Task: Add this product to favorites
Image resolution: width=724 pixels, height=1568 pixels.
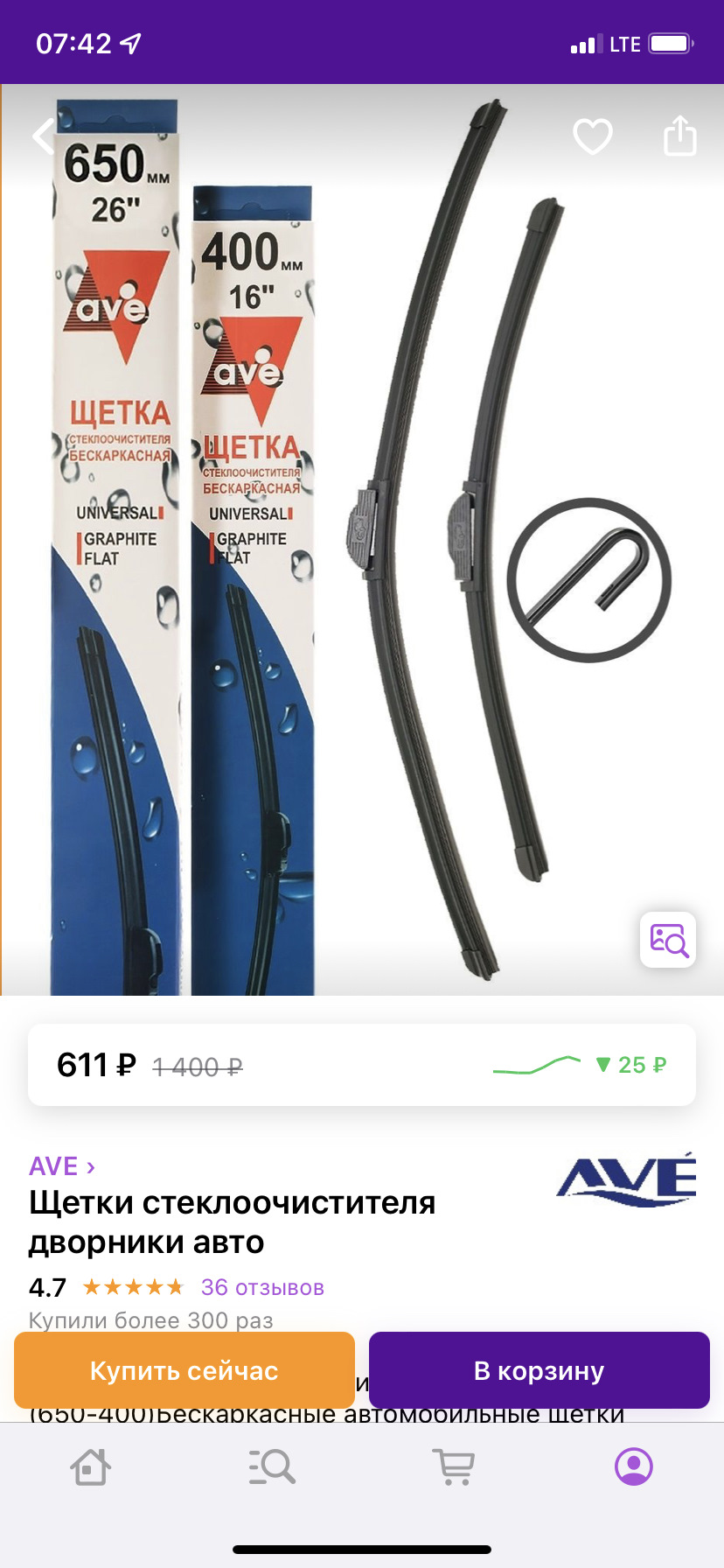Action: tap(592, 136)
